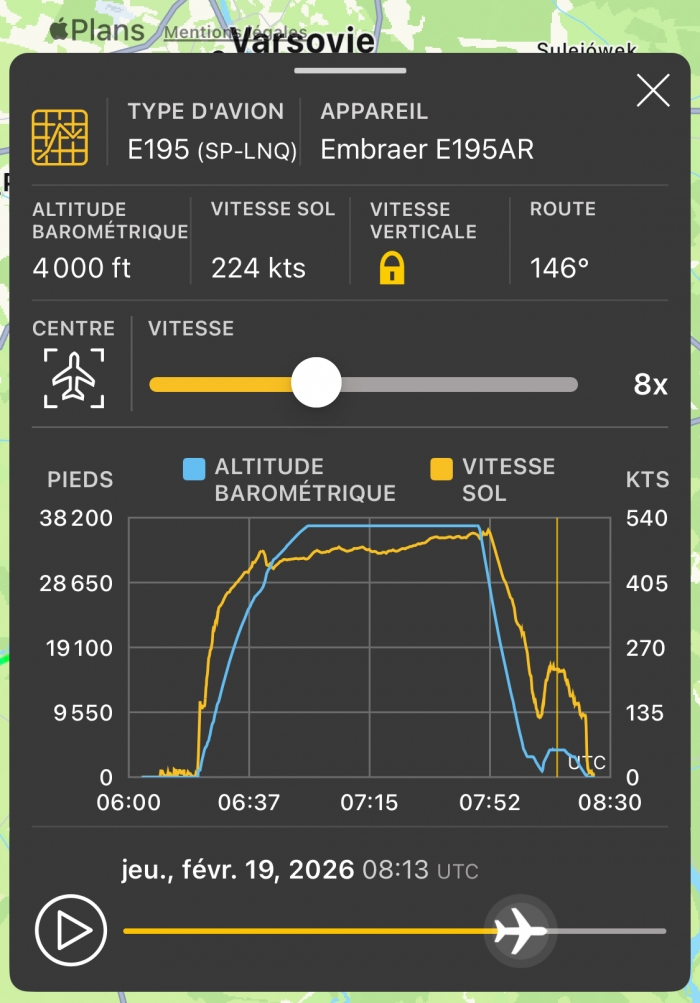Tap the airplane marker on the timeline

point(520,930)
